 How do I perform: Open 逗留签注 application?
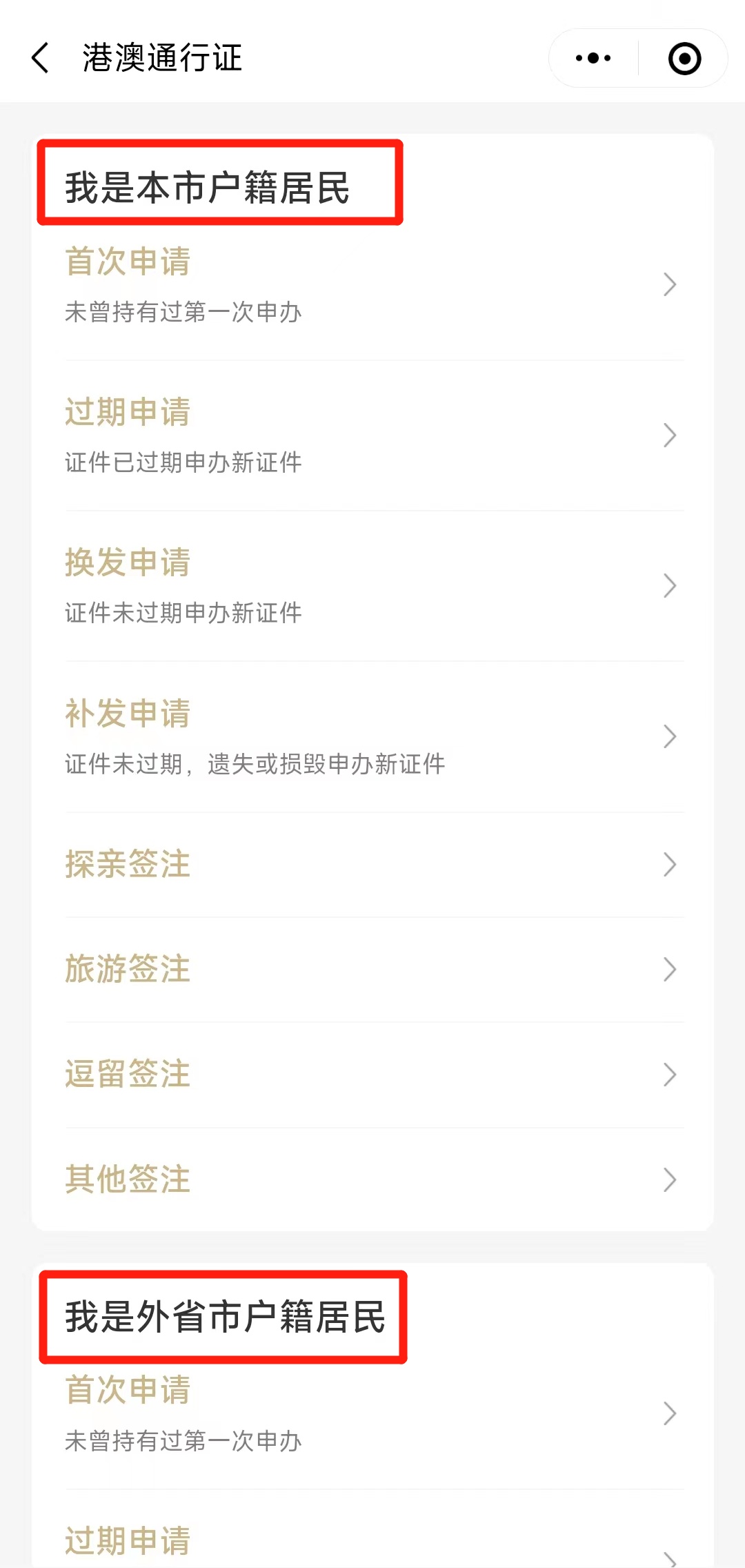click(372, 1075)
